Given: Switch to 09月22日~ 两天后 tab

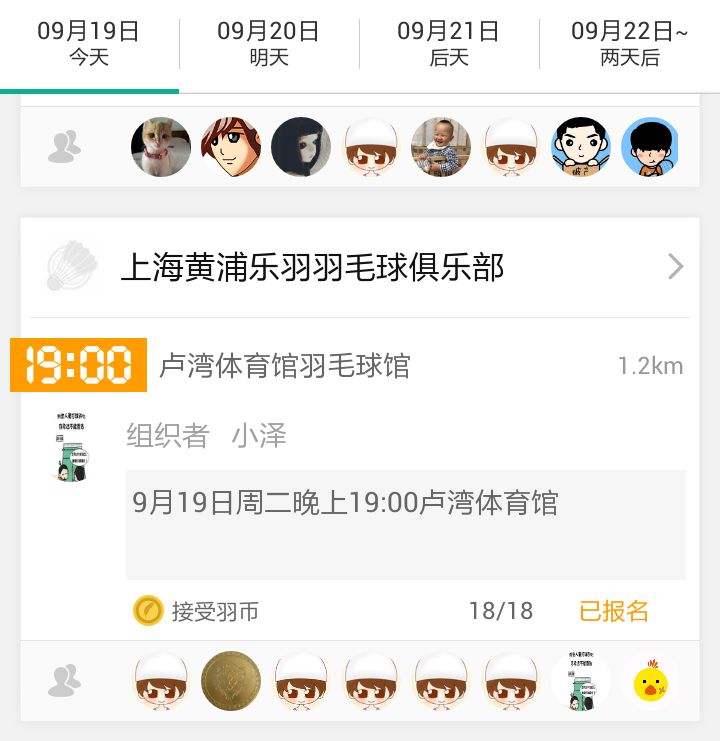Looking at the screenshot, I should (629, 44).
